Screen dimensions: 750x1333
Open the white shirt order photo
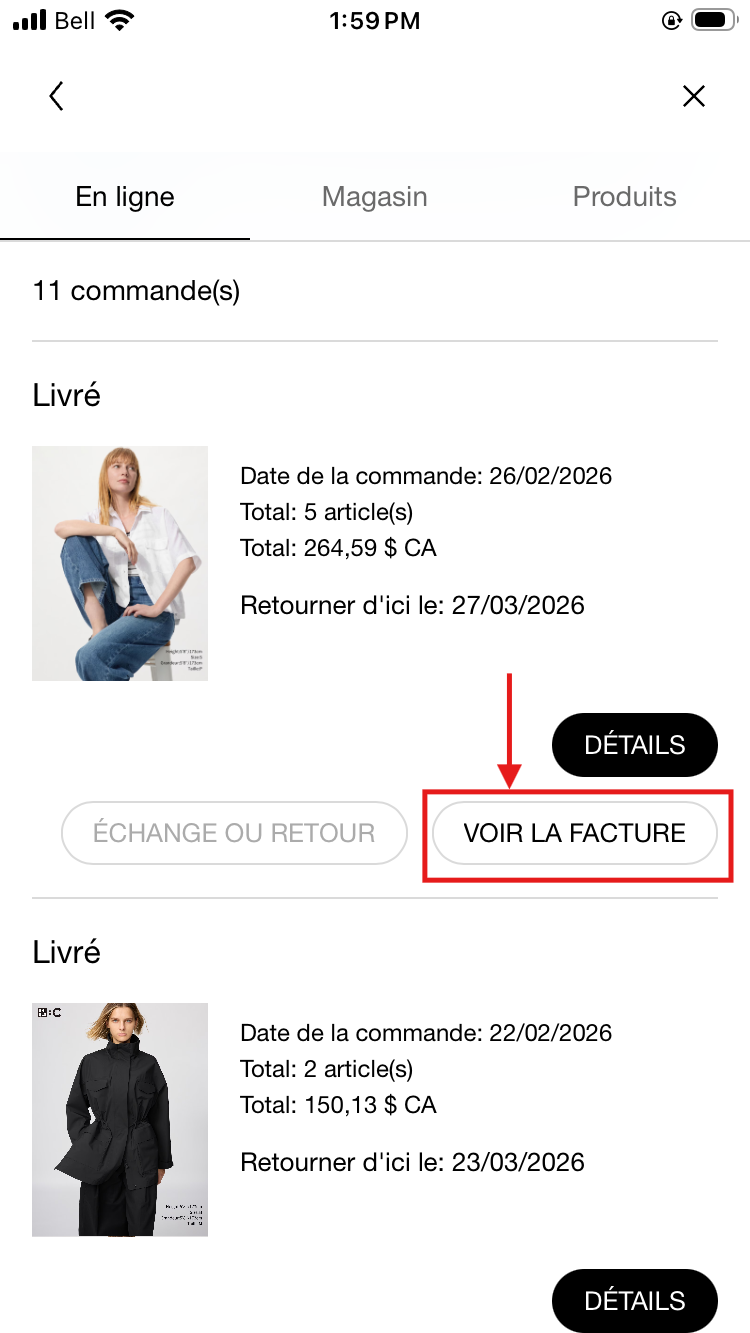120,563
